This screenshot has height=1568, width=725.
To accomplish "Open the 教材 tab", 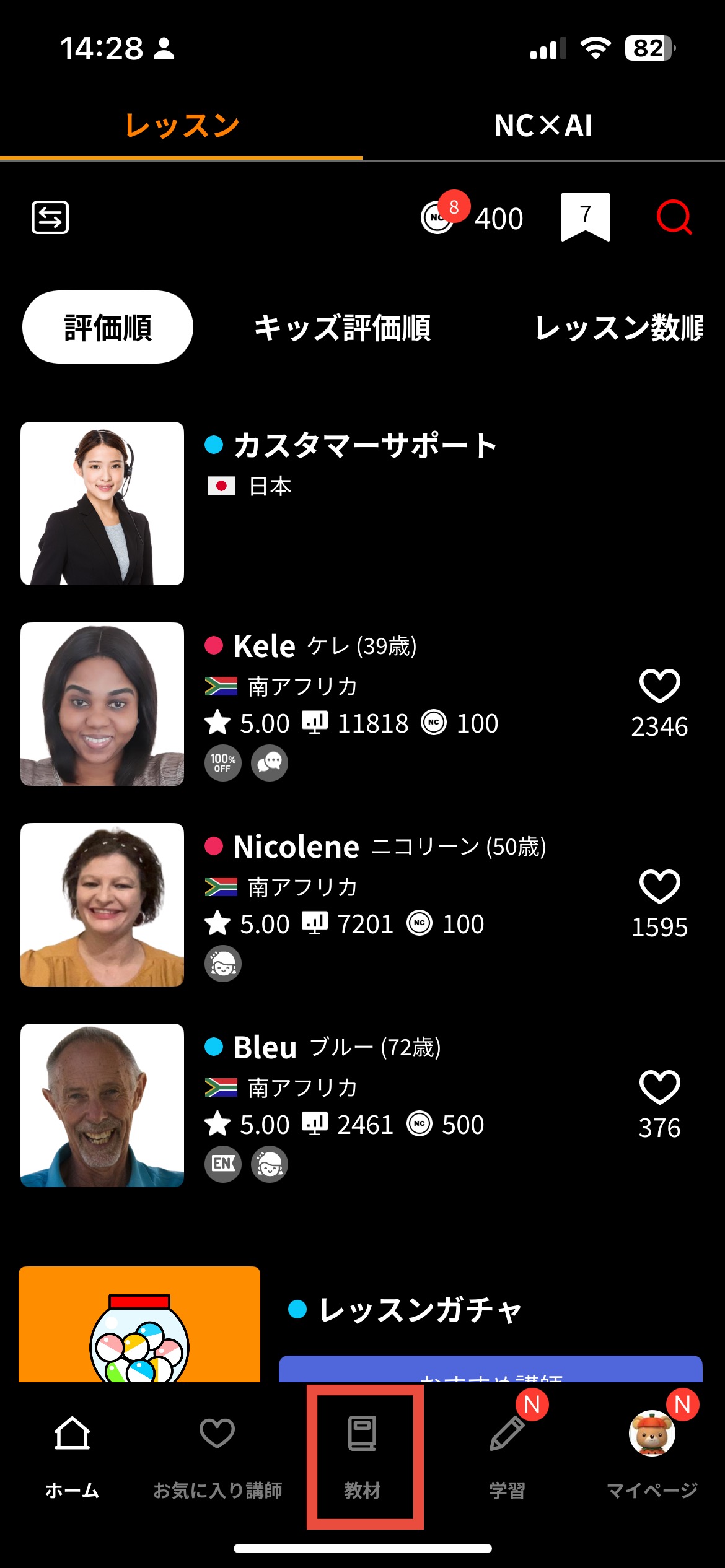I will point(362,1455).
